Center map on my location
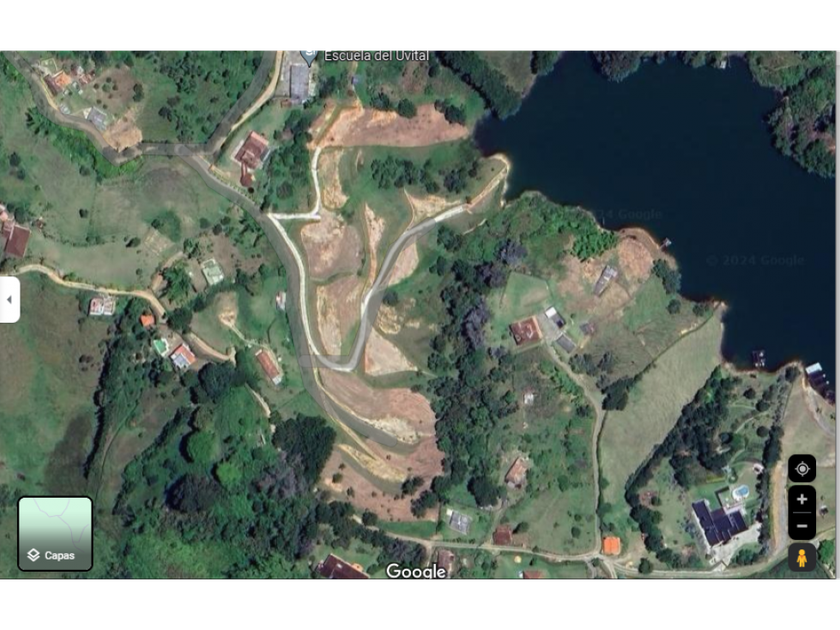 801,468
